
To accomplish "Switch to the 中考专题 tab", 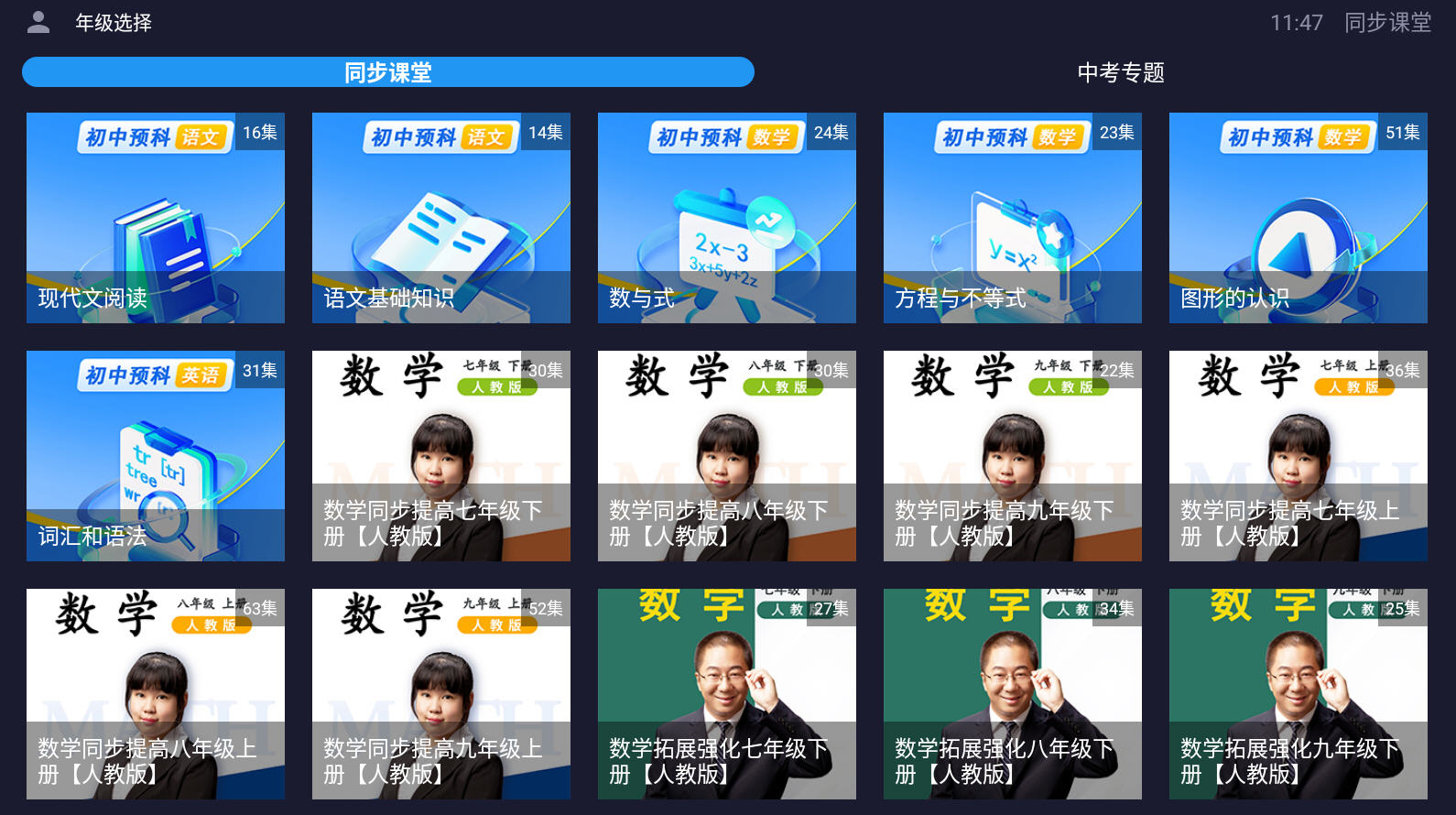I will point(1120,72).
